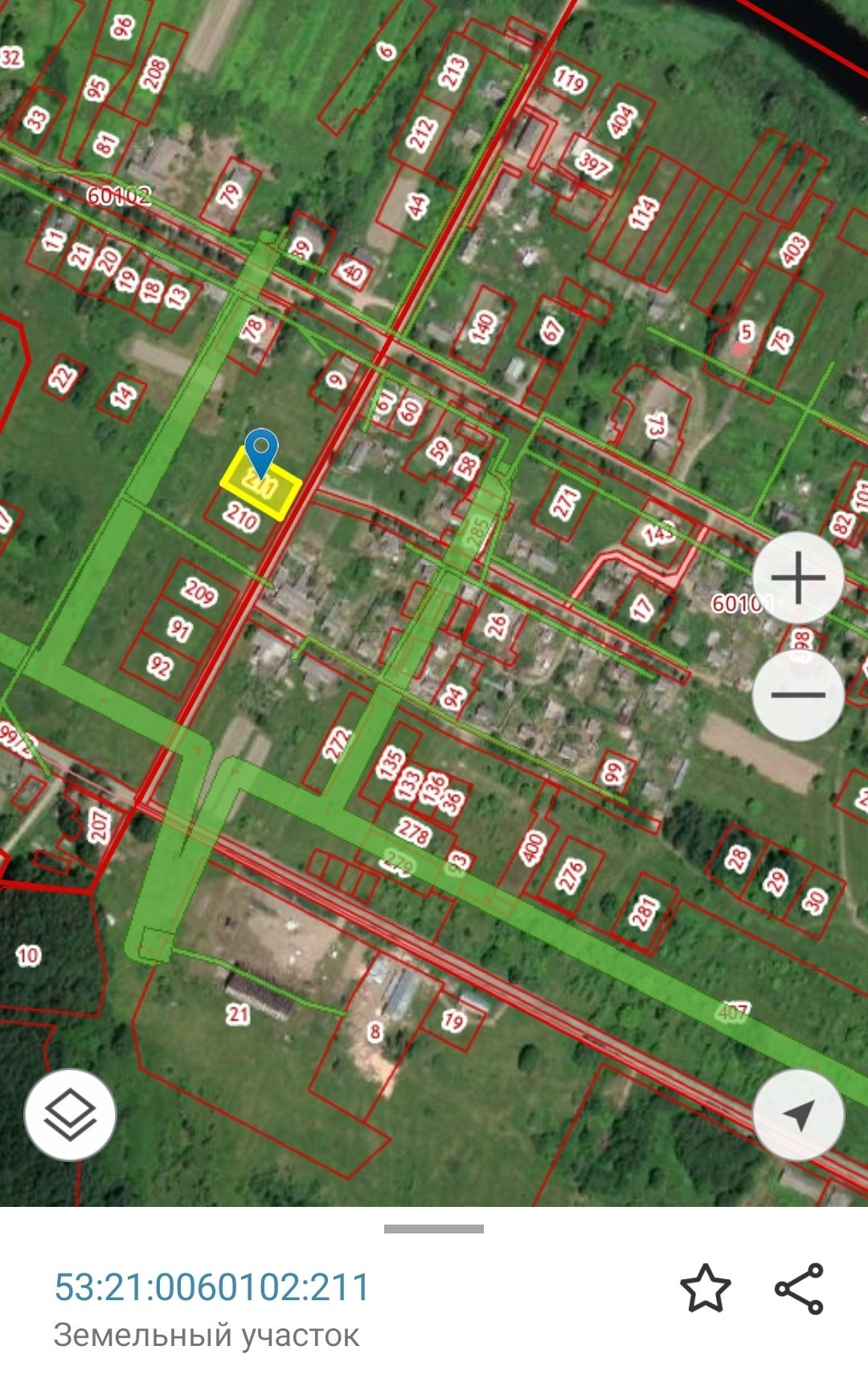This screenshot has width=868, height=1387.
Task: Center map on my location
Action: [x=798, y=1114]
